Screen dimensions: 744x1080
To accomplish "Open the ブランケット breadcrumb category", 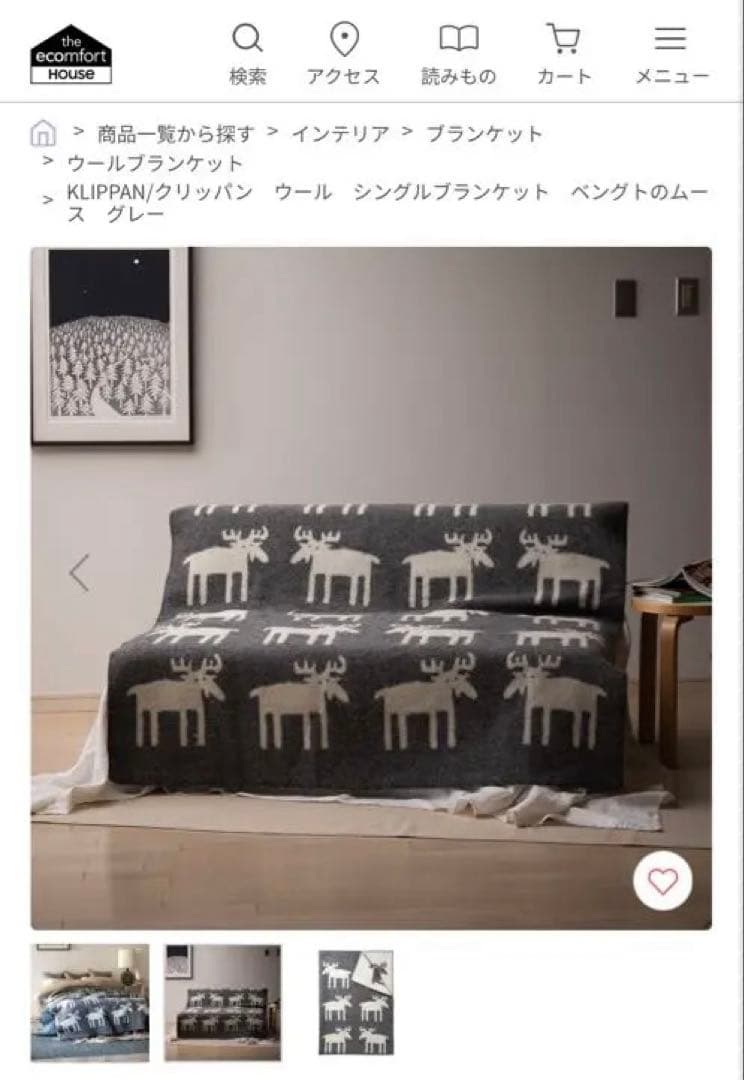I will [x=484, y=133].
